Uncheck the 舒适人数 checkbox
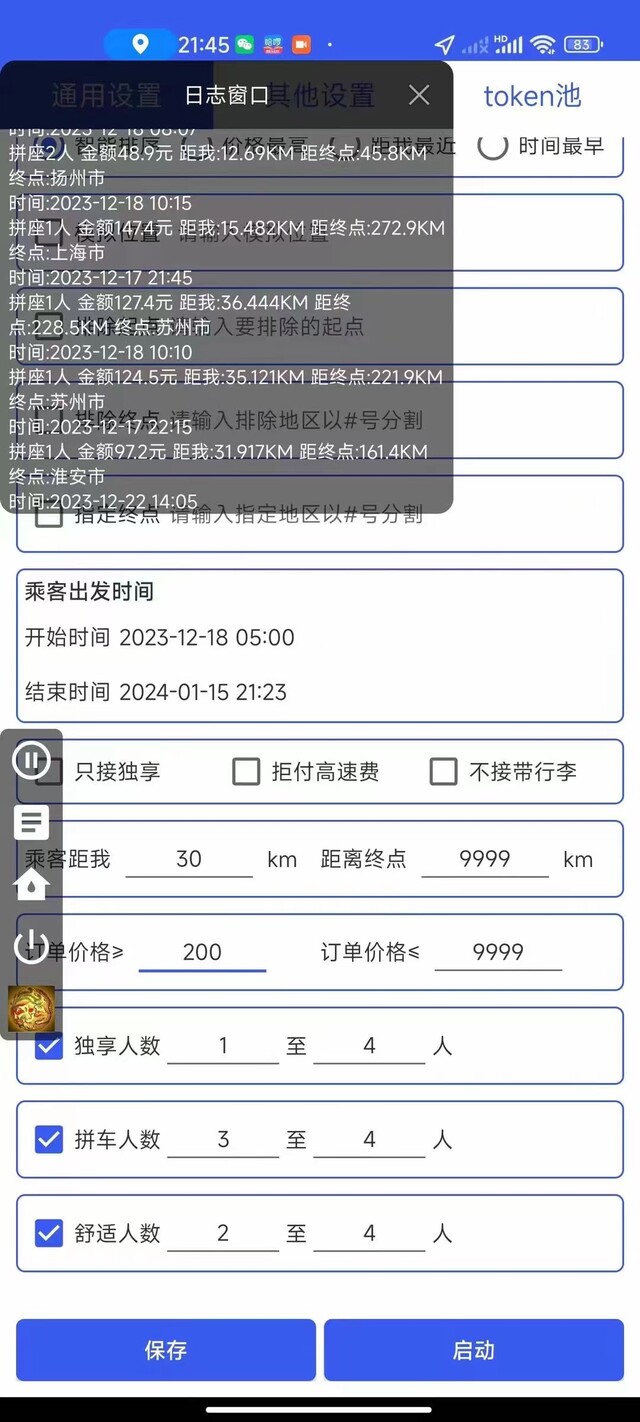This screenshot has height=1422, width=640. [49, 1233]
